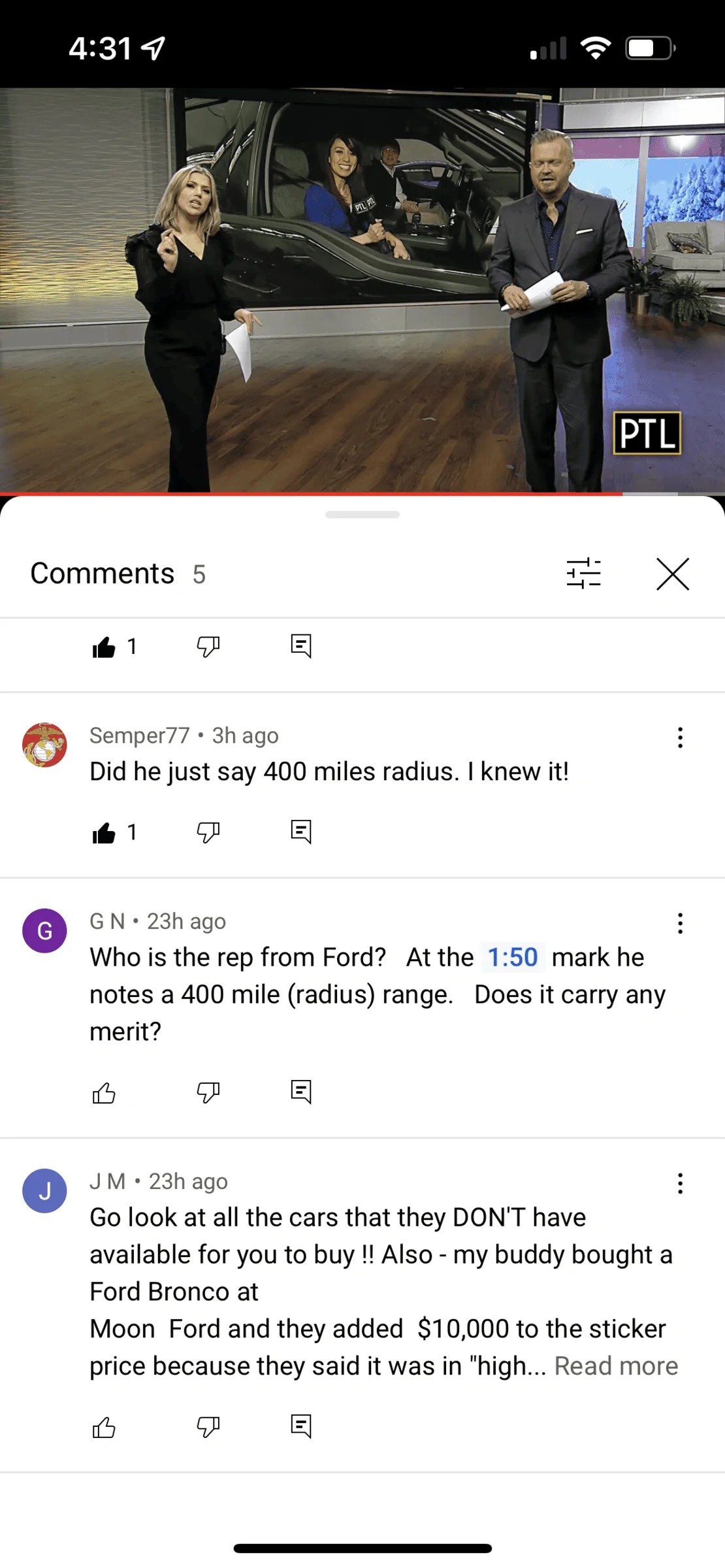The height and width of the screenshot is (1568, 725).
Task: Reply to G N's comment
Action: (x=301, y=1092)
